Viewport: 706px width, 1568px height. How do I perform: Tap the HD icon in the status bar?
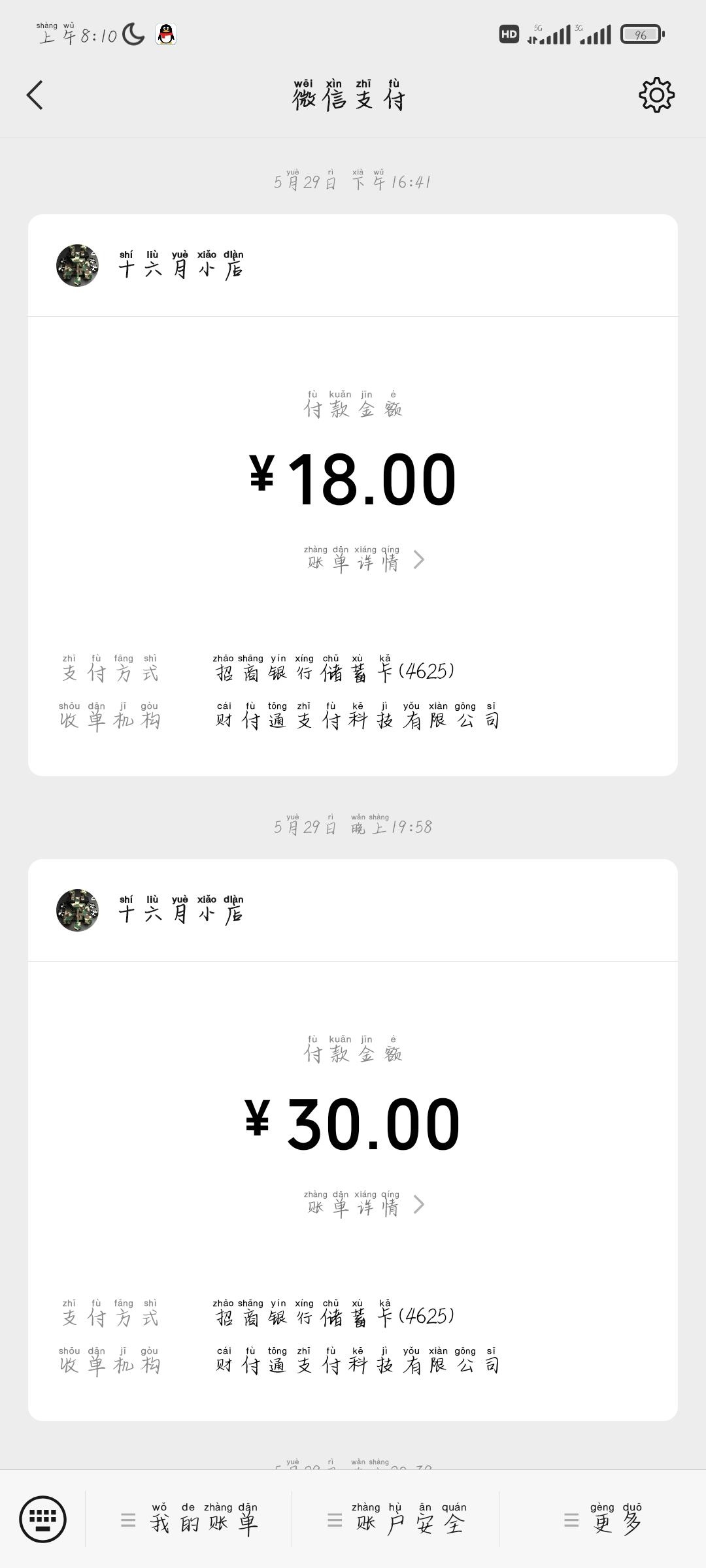509,33
